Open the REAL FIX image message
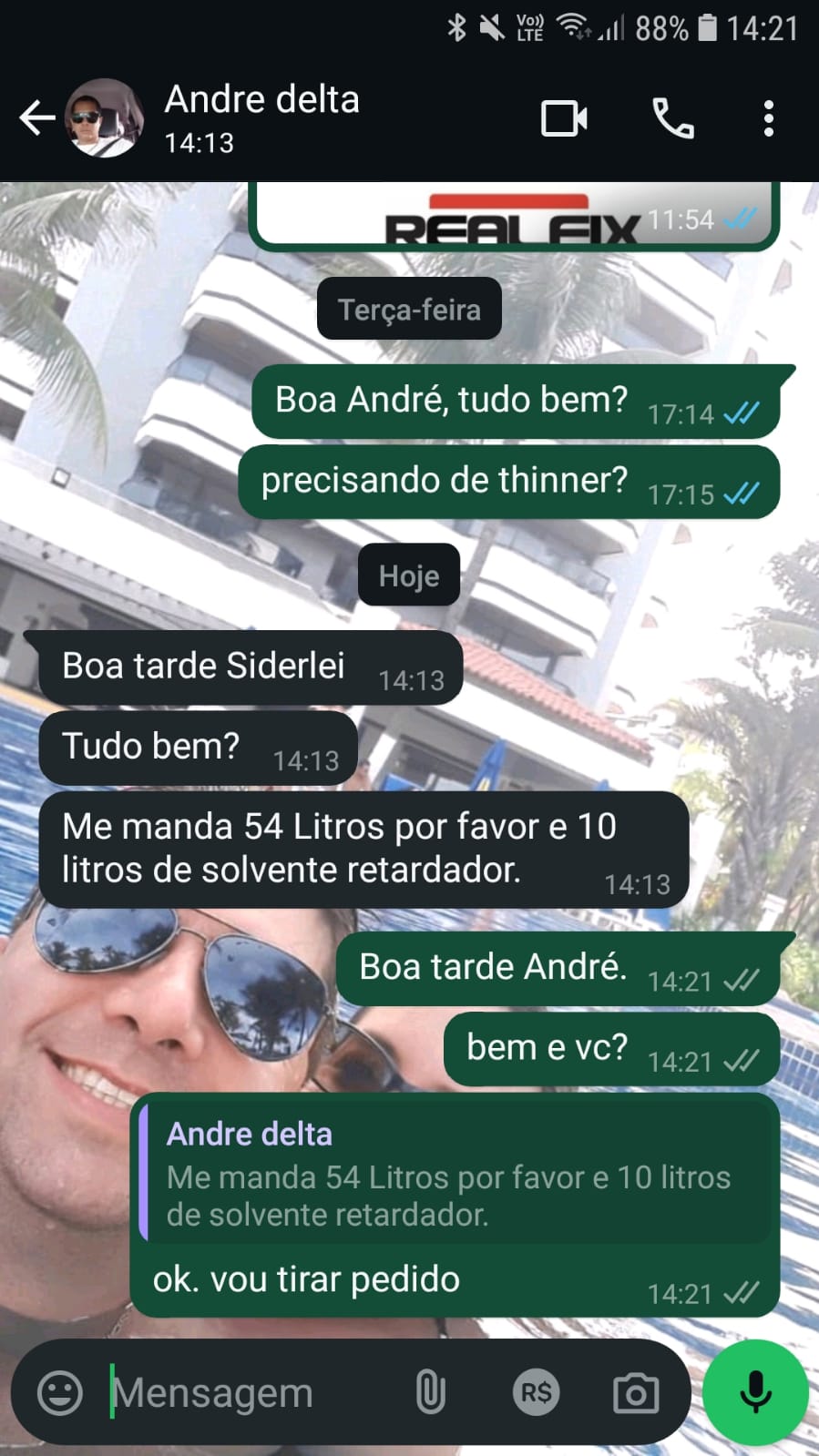Viewport: 819px width, 1456px height. pos(513,217)
